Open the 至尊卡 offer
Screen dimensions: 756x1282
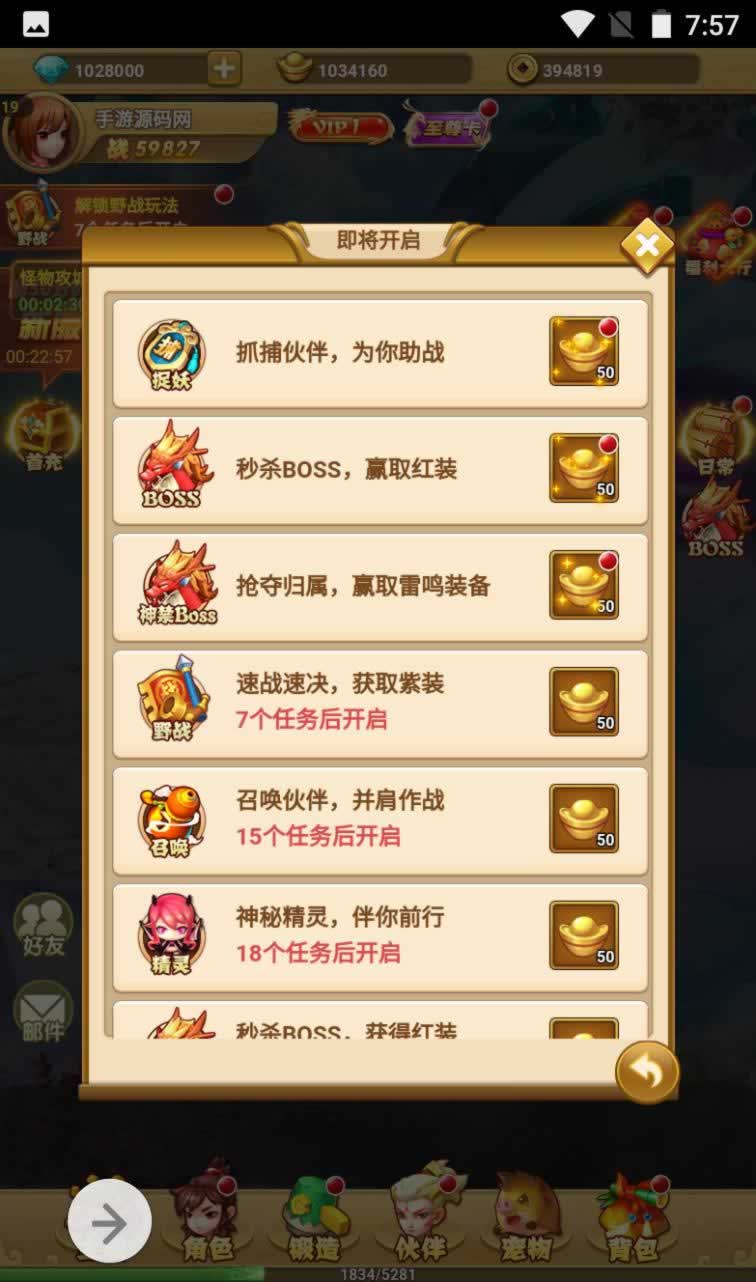[446, 126]
